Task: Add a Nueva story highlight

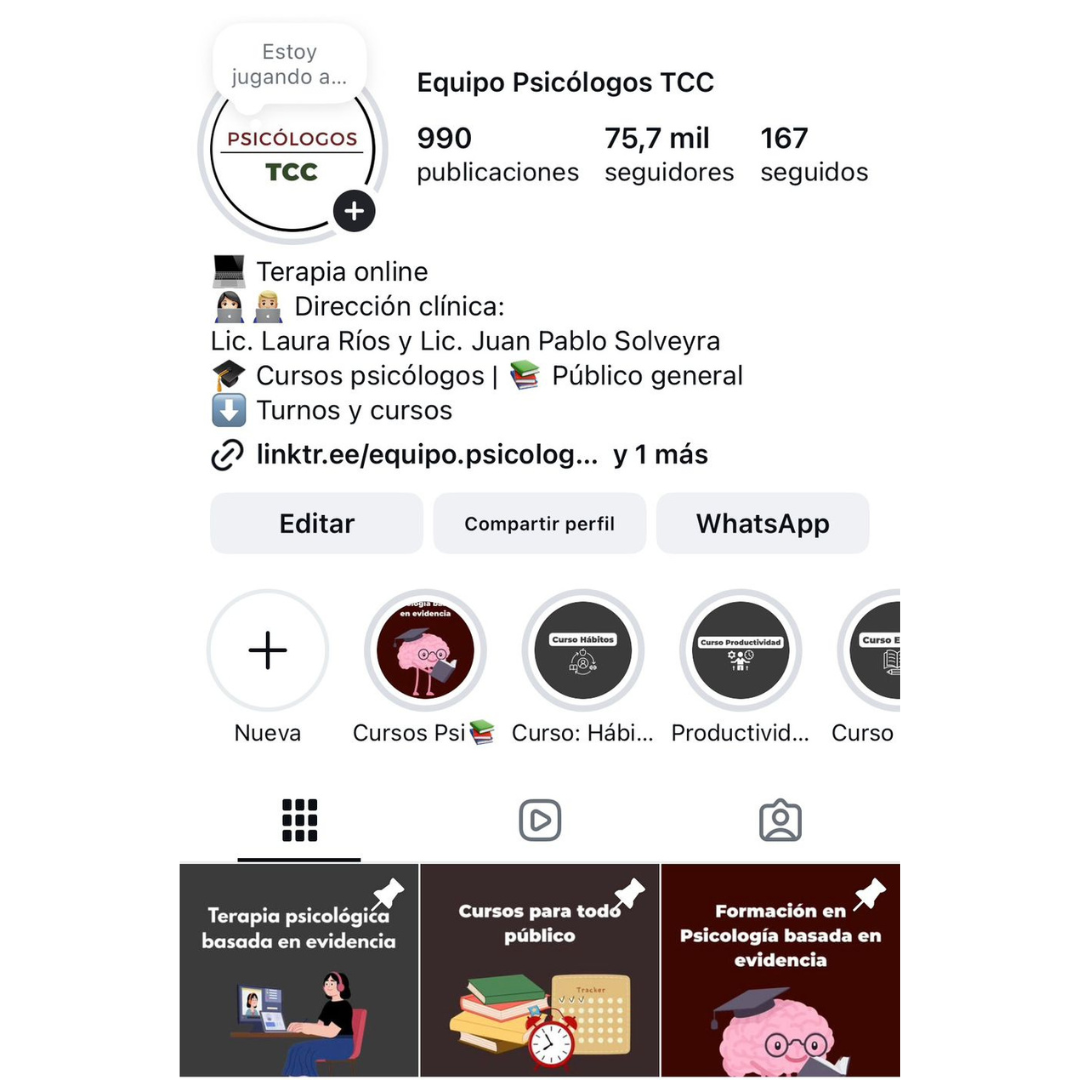Action: pyautogui.click(x=267, y=651)
